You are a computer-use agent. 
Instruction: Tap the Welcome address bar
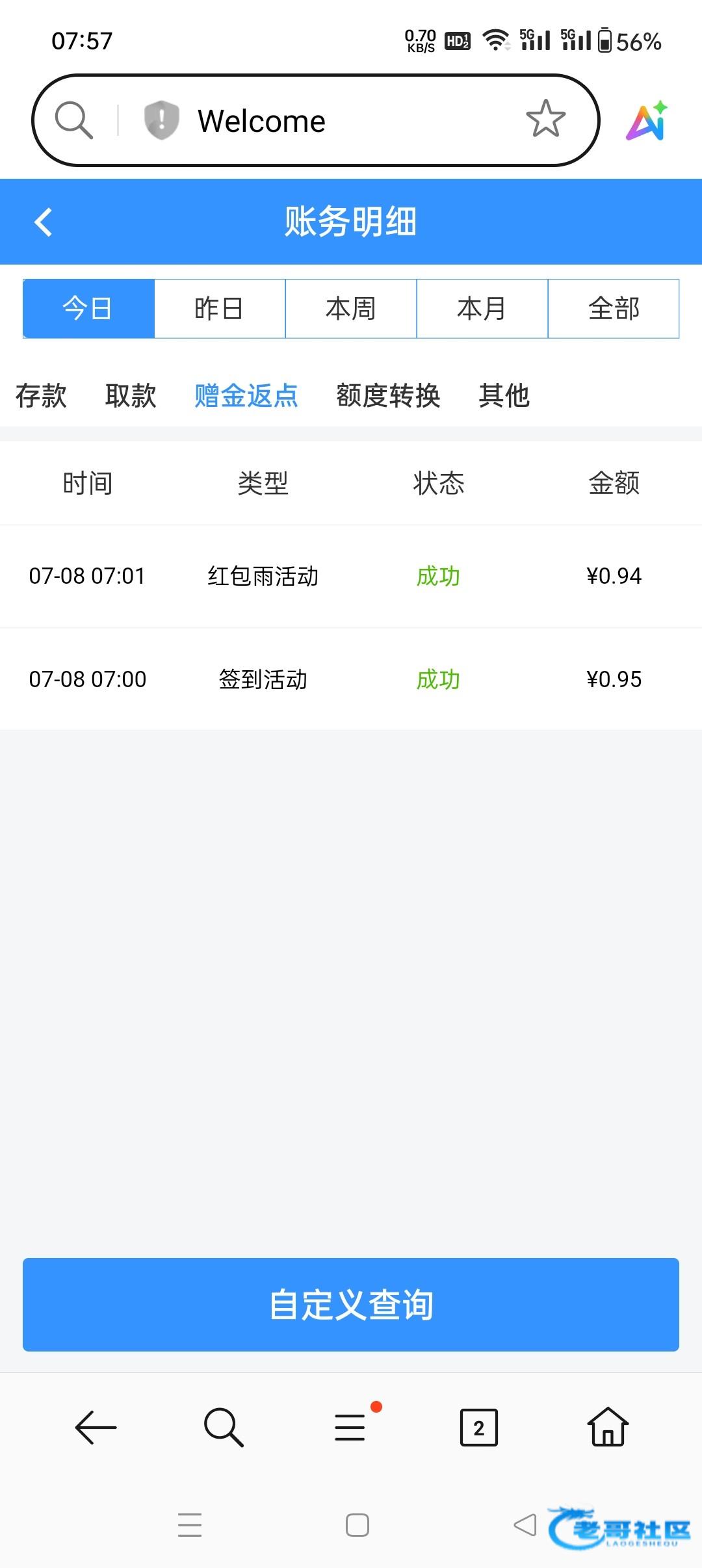pyautogui.click(x=325, y=121)
